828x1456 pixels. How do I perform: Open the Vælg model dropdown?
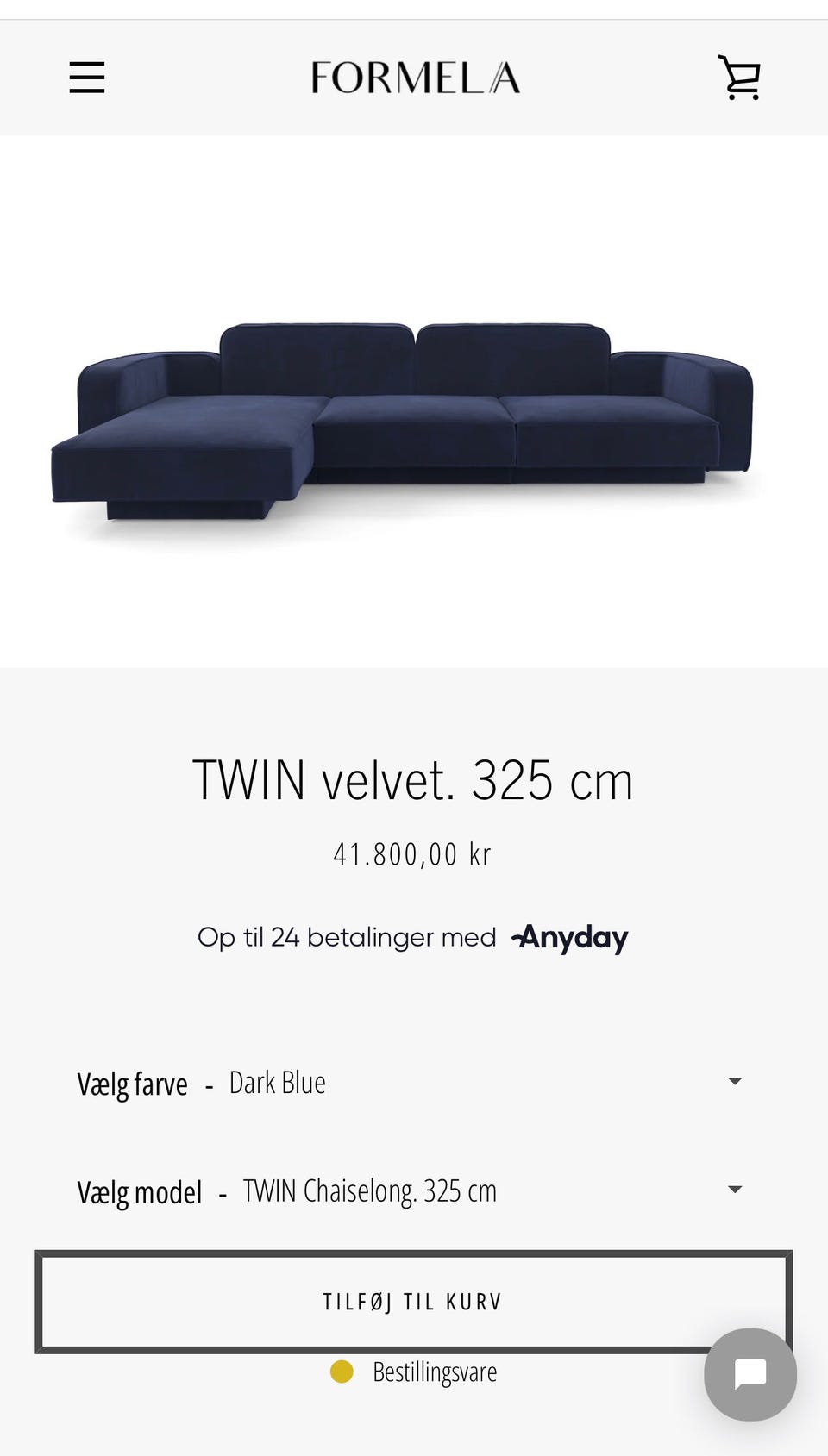pyautogui.click(x=414, y=1190)
